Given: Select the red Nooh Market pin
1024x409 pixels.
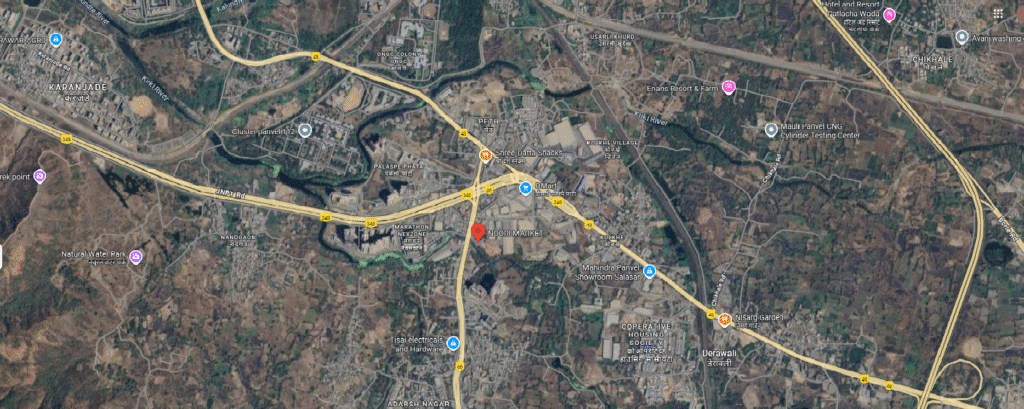Looking at the screenshot, I should pyautogui.click(x=478, y=232).
